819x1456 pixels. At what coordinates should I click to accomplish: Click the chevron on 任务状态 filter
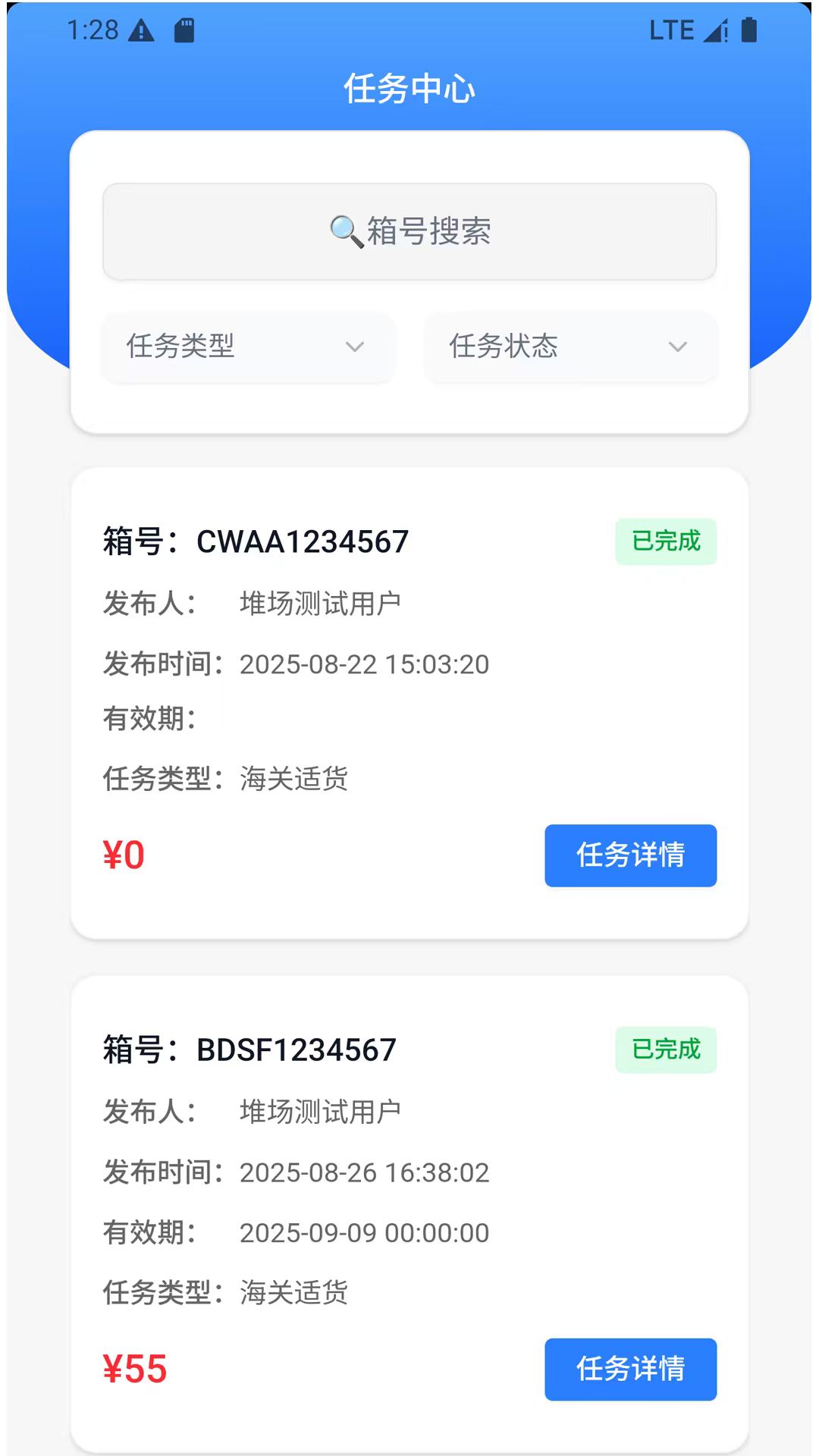pyautogui.click(x=677, y=348)
